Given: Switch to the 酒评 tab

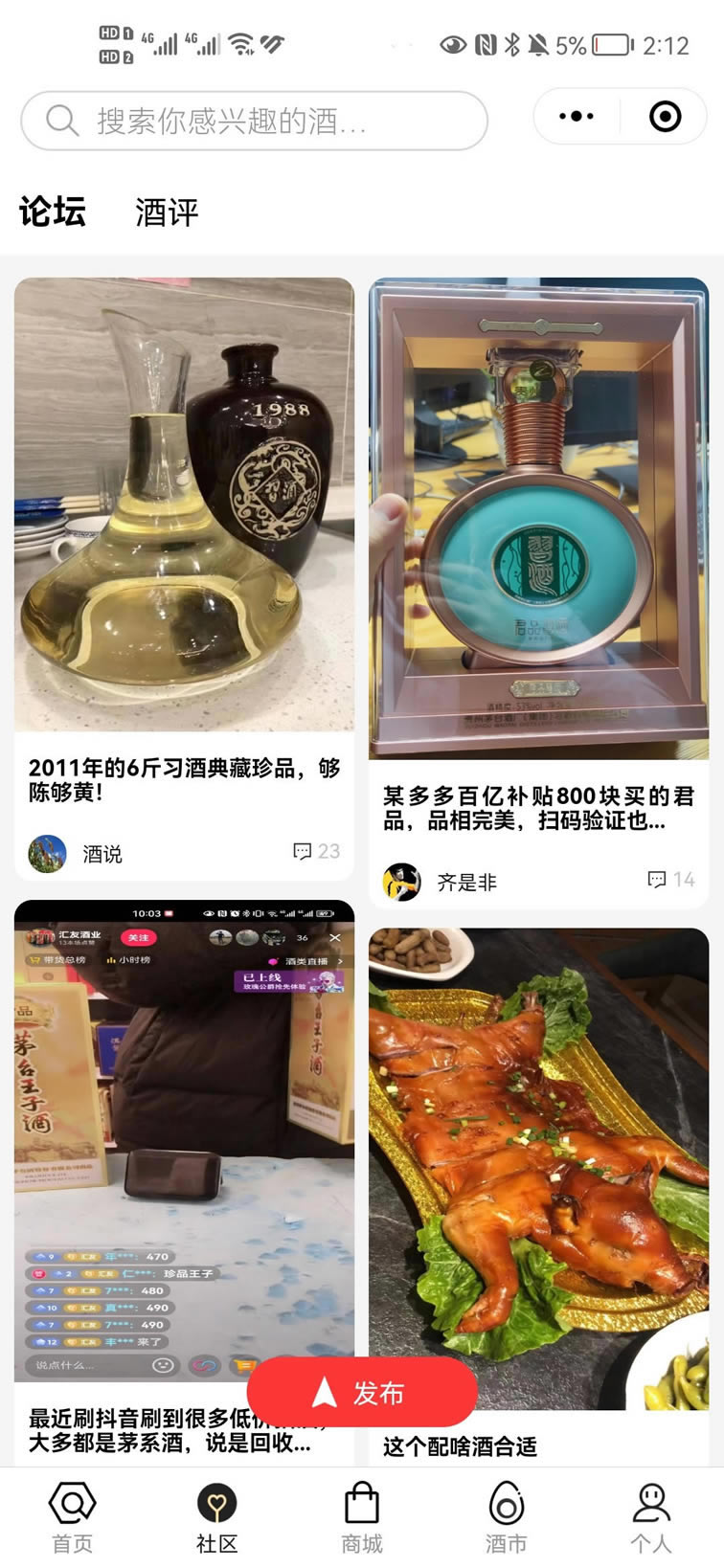Looking at the screenshot, I should [x=167, y=213].
